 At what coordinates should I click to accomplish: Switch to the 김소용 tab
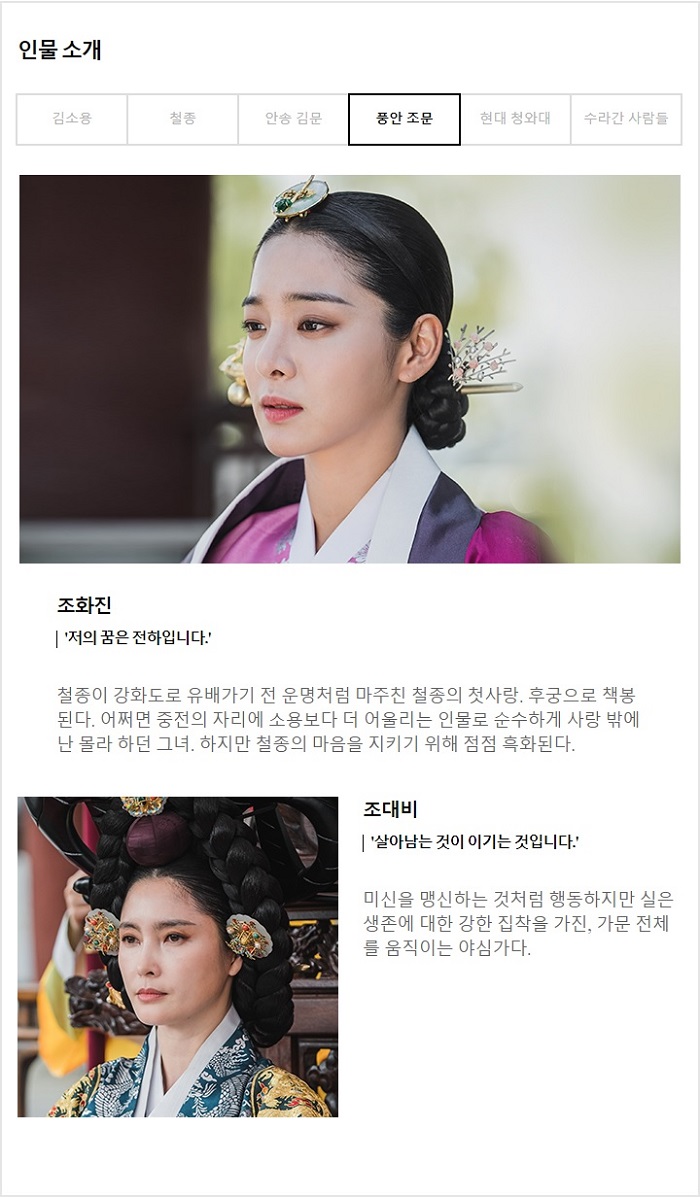(72, 119)
